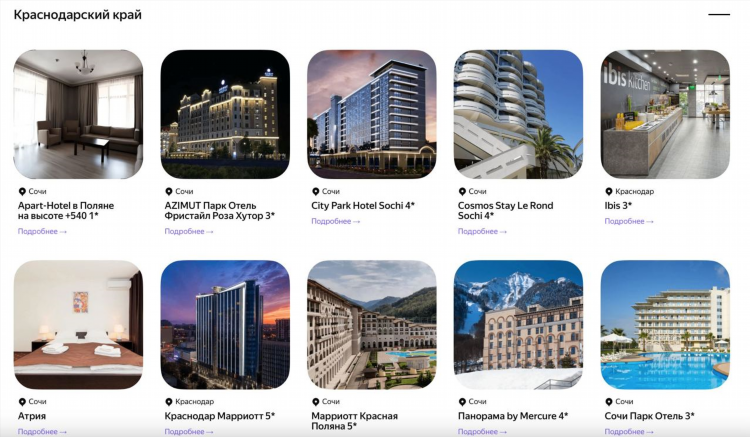Collapse the Краснодарский край section
Viewport: 750px width, 437px height.
[x=719, y=15]
